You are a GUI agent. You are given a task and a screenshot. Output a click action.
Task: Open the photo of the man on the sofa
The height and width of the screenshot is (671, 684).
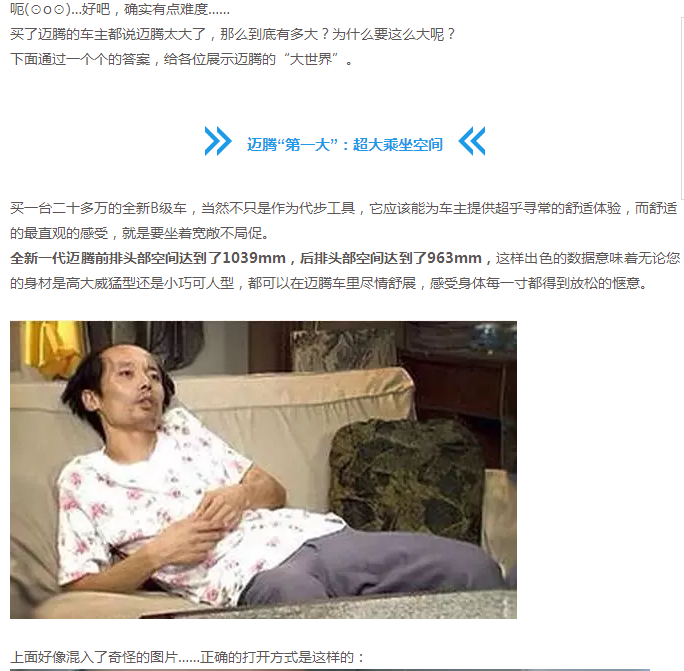coord(263,469)
